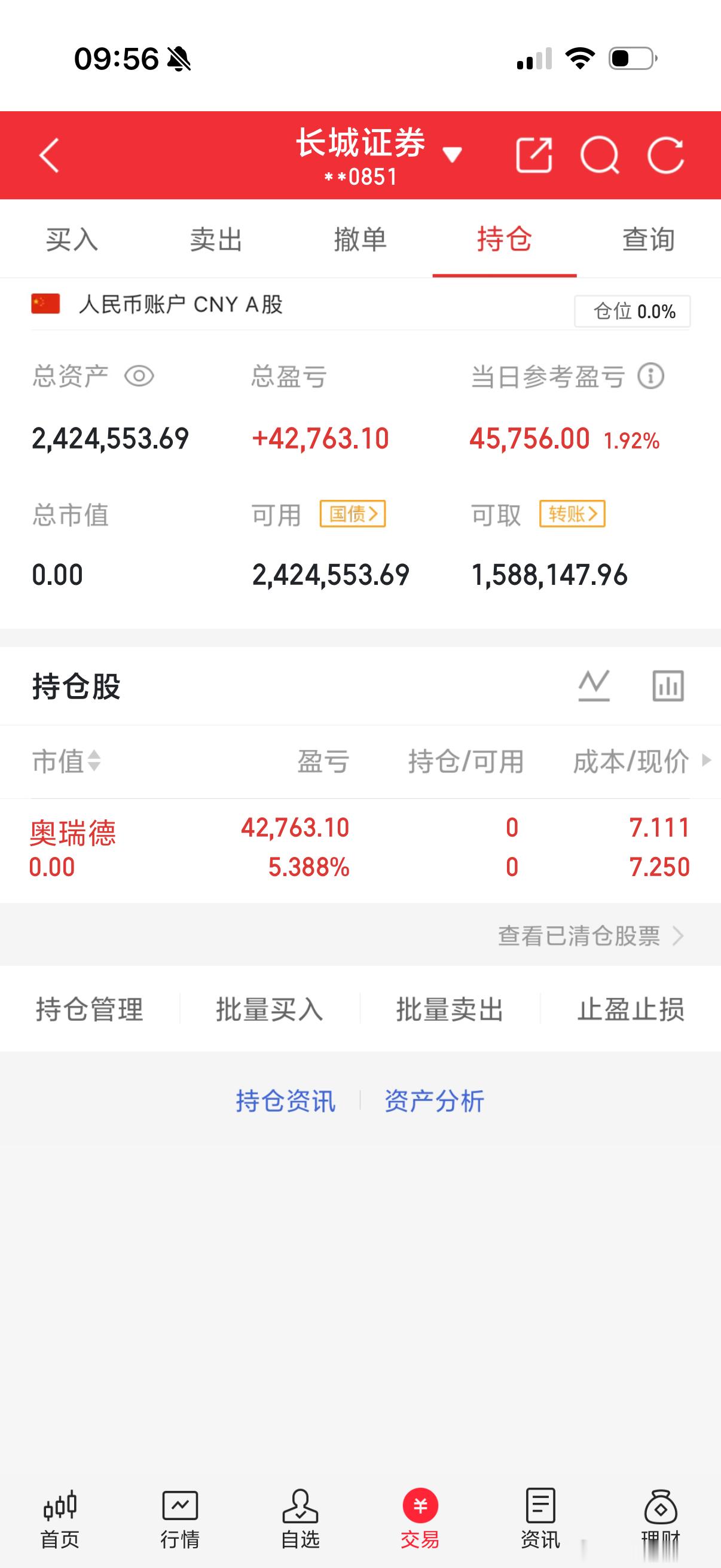Open 资产分析 asset analysis
This screenshot has height=1568, width=721.
[434, 1100]
